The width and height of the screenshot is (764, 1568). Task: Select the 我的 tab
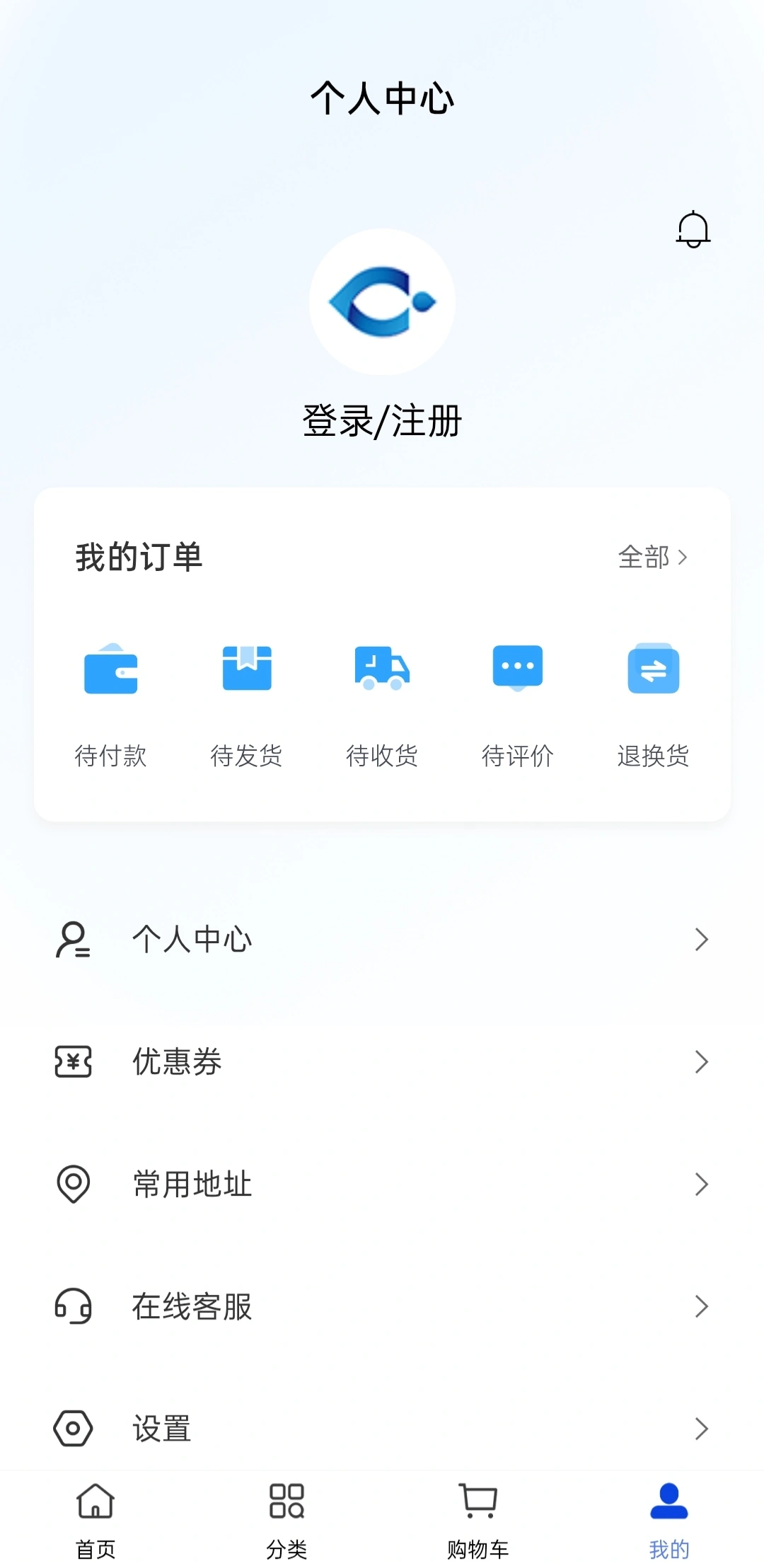coord(669,1518)
